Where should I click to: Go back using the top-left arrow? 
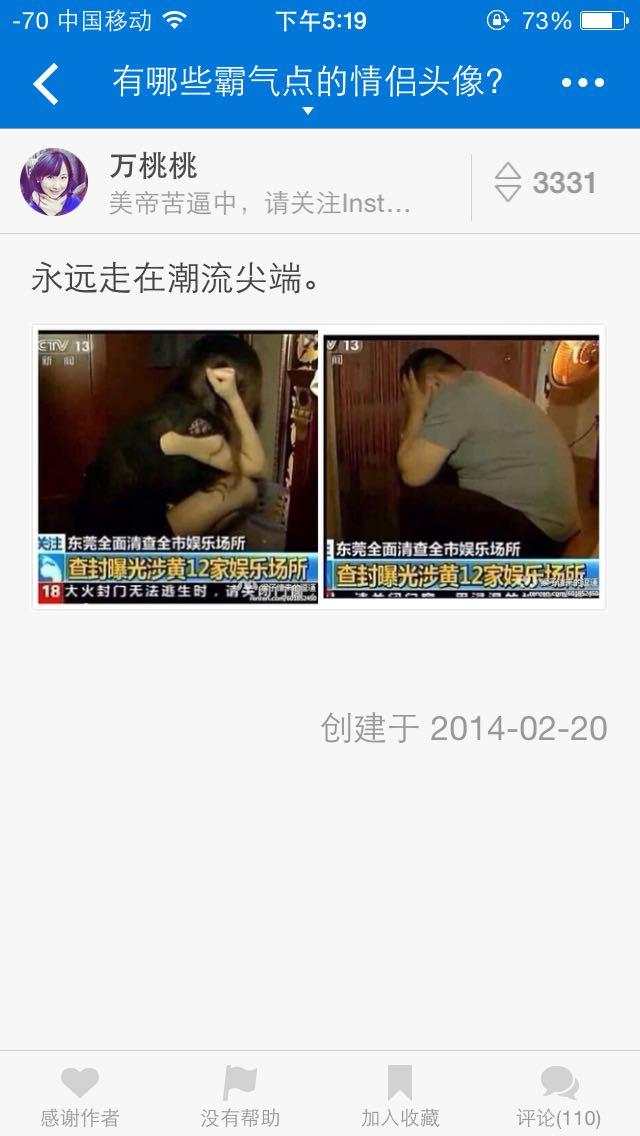[x=46, y=84]
